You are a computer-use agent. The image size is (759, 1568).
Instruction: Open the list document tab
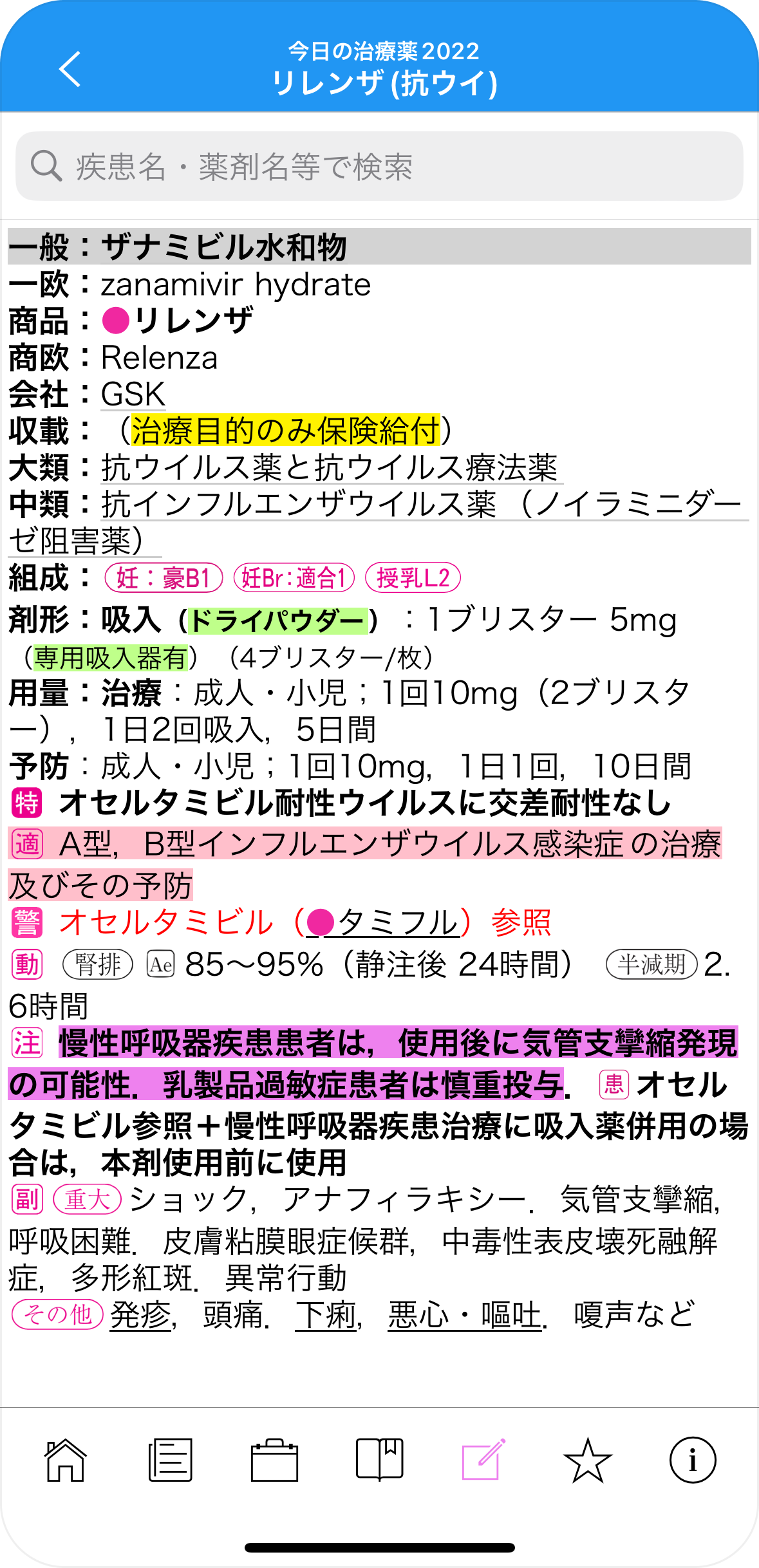pyautogui.click(x=170, y=1459)
